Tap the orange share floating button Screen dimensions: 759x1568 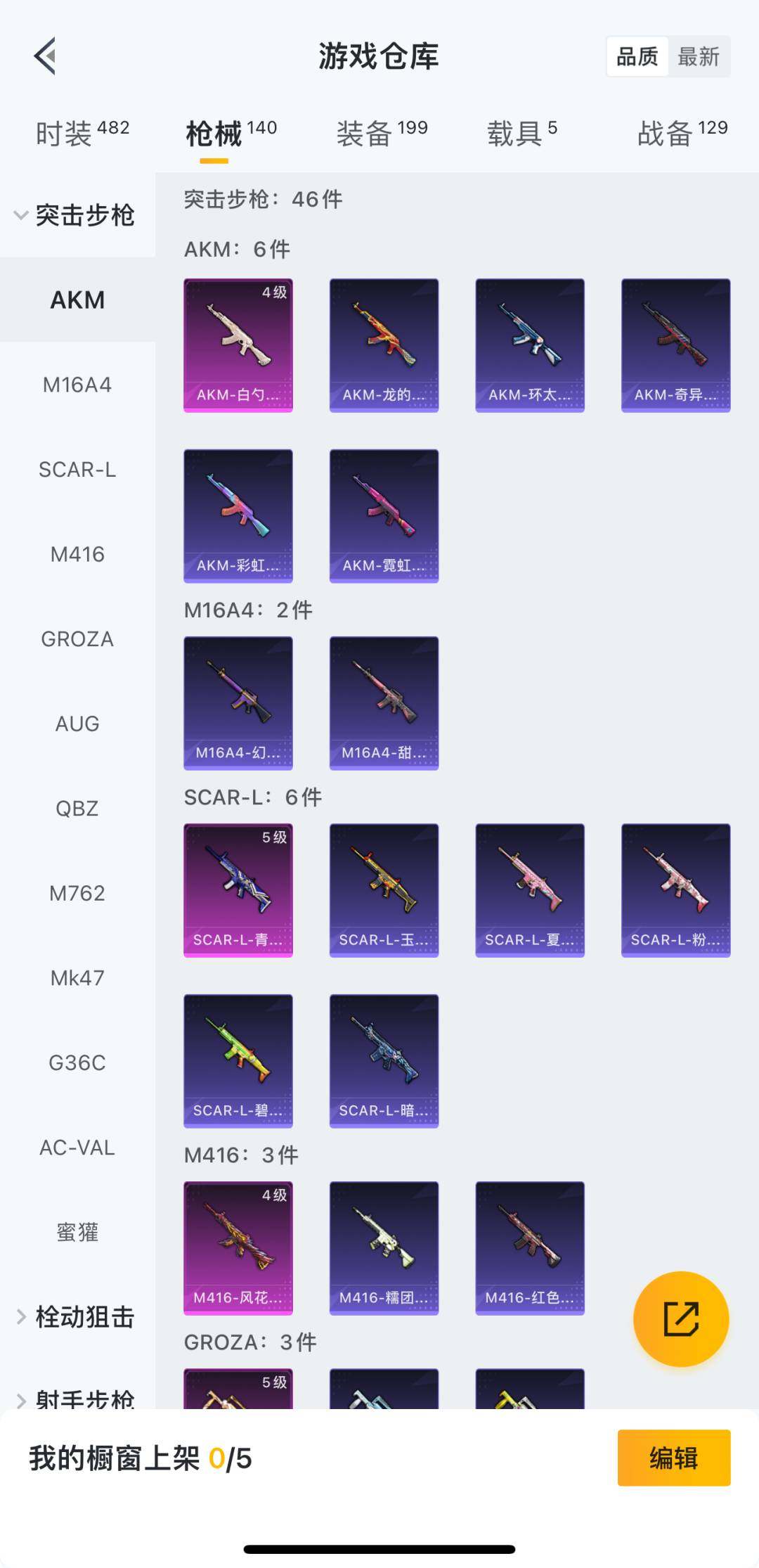click(681, 1318)
